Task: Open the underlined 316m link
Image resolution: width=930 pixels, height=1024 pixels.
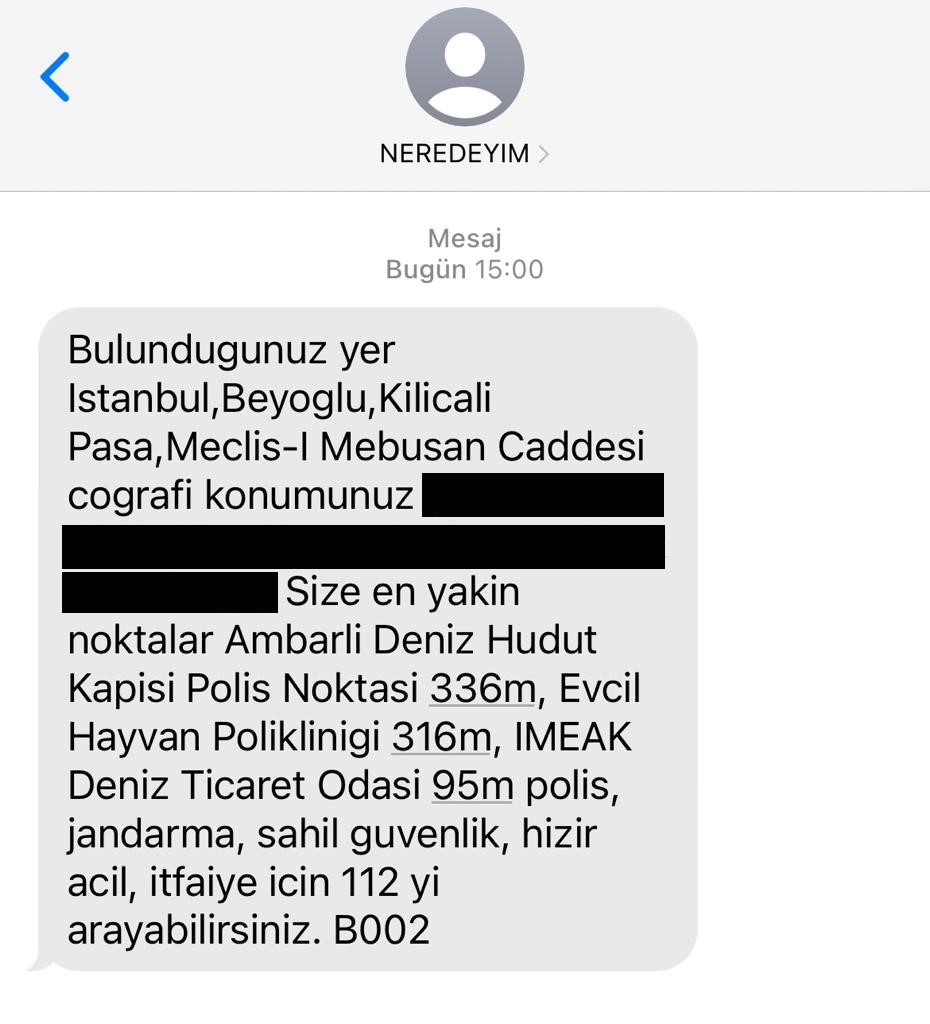Action: click(440, 737)
